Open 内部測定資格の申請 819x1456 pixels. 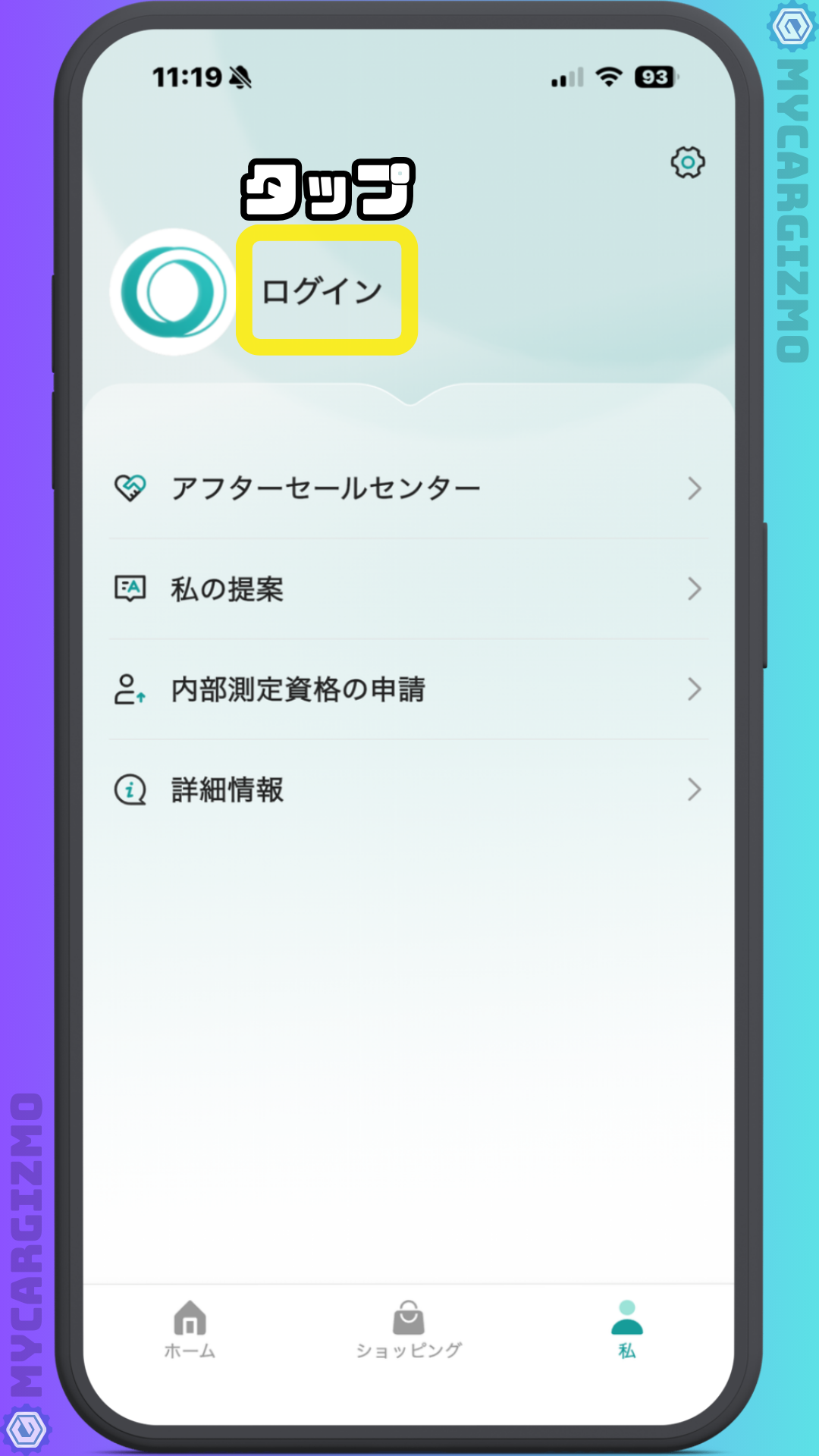pyautogui.click(x=408, y=689)
